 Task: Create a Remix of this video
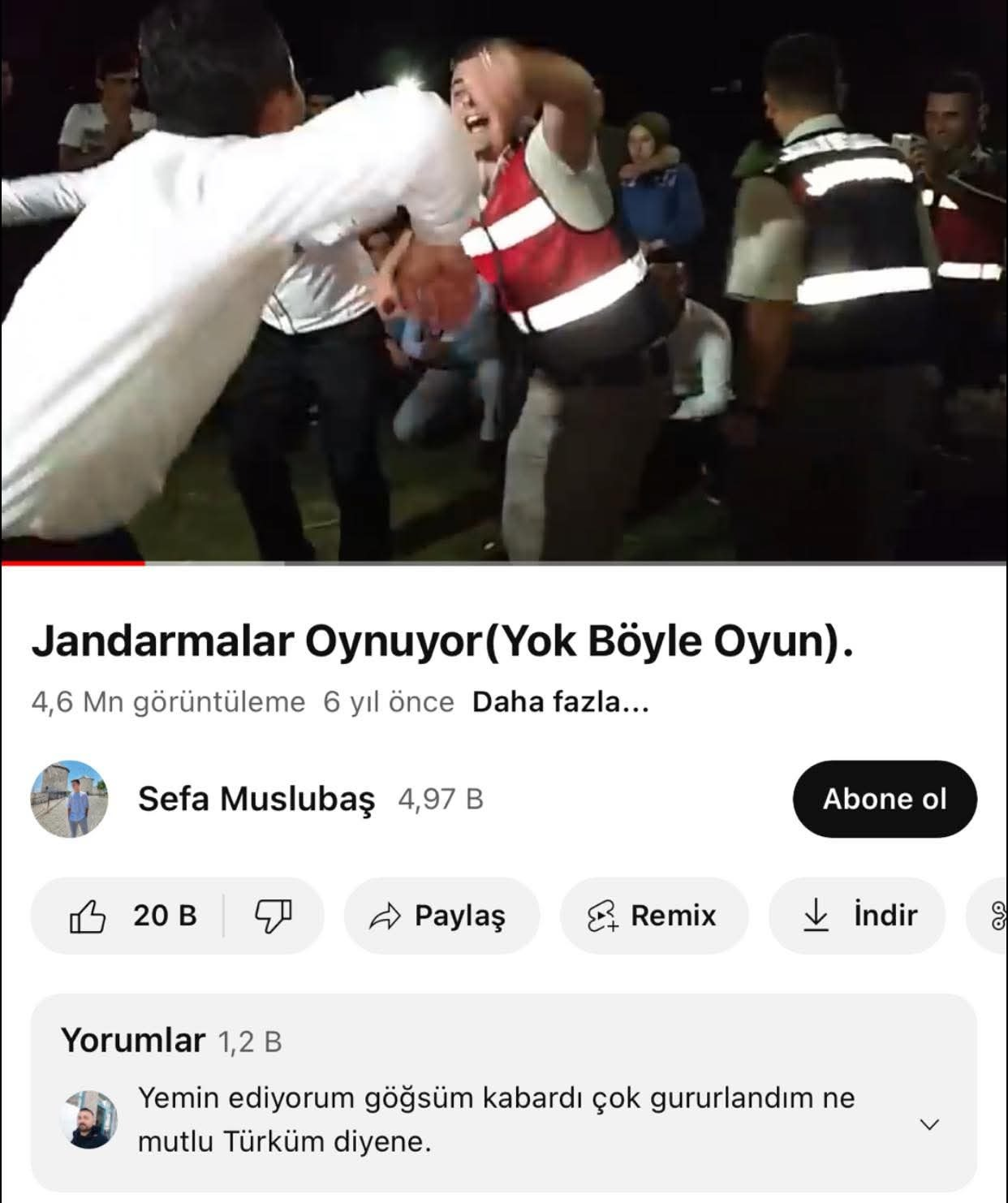pos(653,916)
